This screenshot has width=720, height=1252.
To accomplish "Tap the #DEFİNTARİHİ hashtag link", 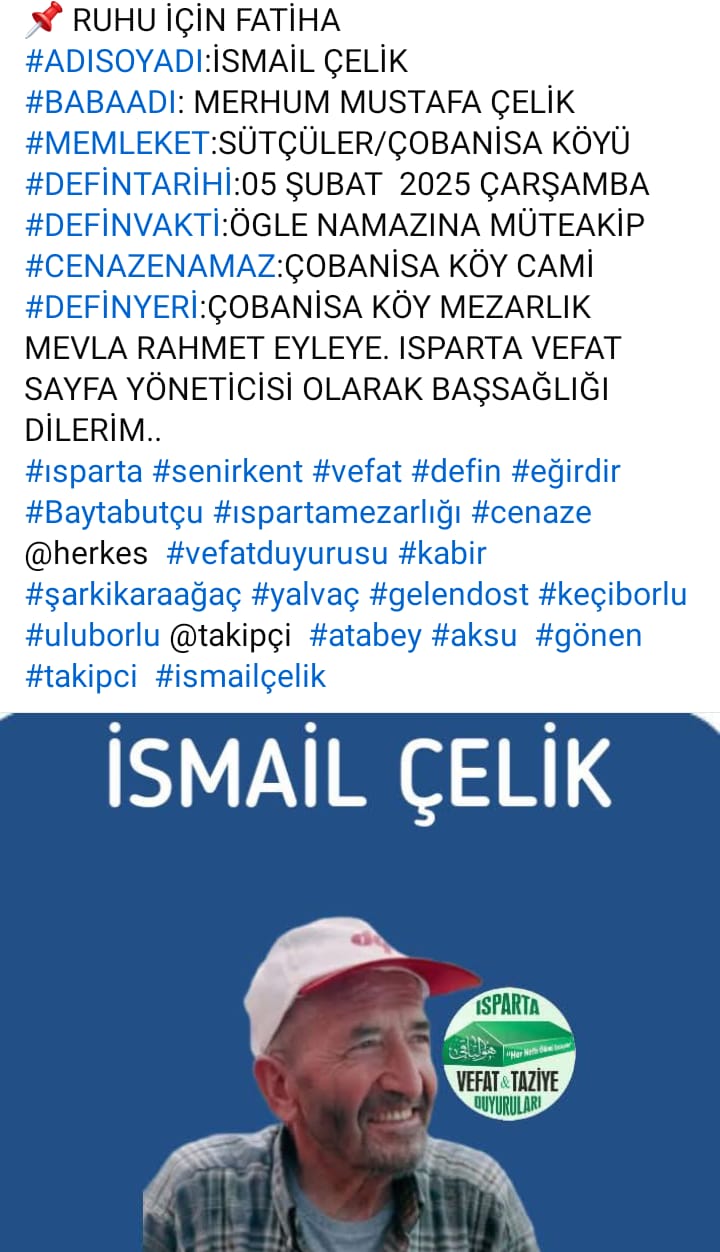I will [x=128, y=184].
